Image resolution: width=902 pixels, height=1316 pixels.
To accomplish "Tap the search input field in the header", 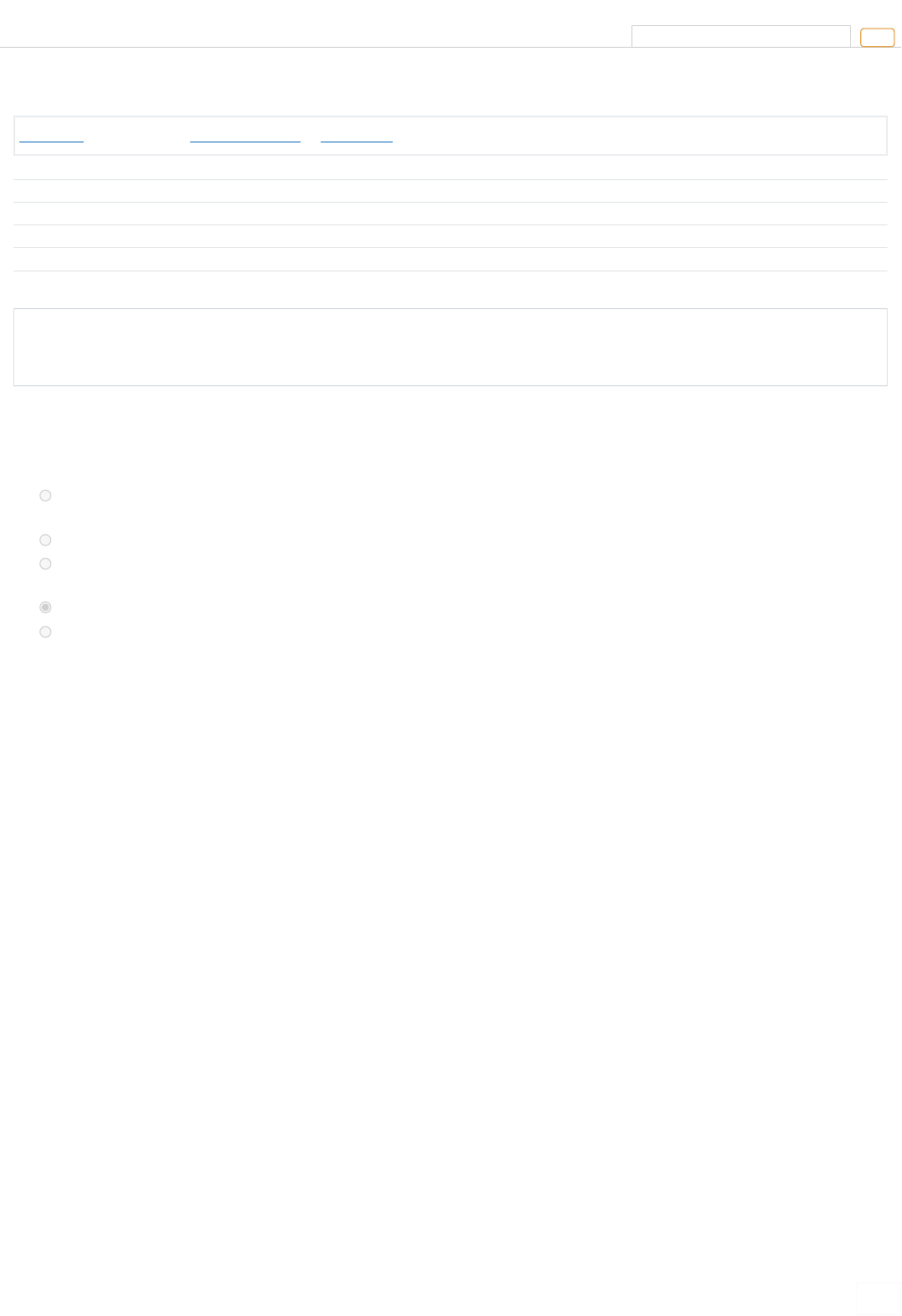I will (x=740, y=36).
